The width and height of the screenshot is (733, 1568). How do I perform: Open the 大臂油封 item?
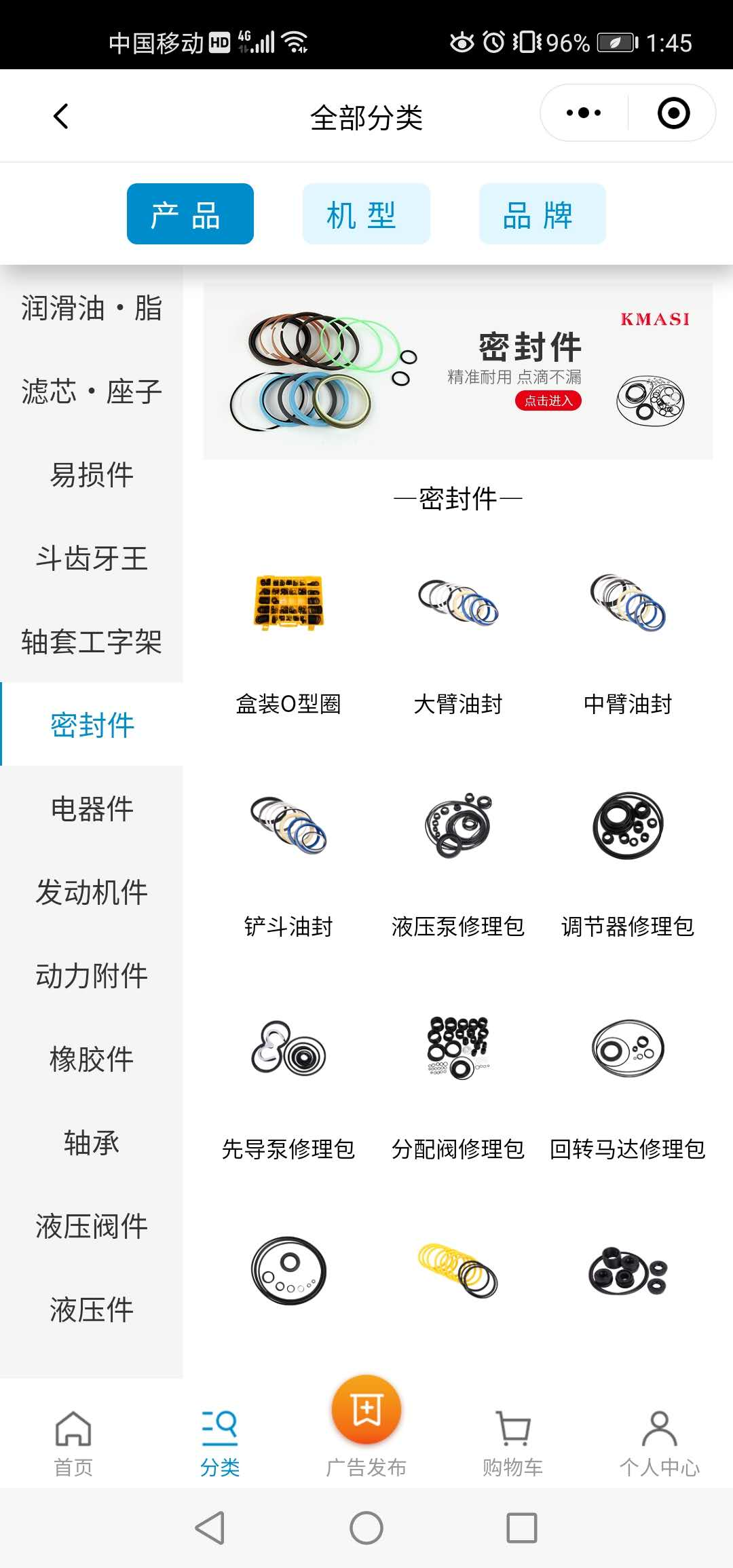458,638
